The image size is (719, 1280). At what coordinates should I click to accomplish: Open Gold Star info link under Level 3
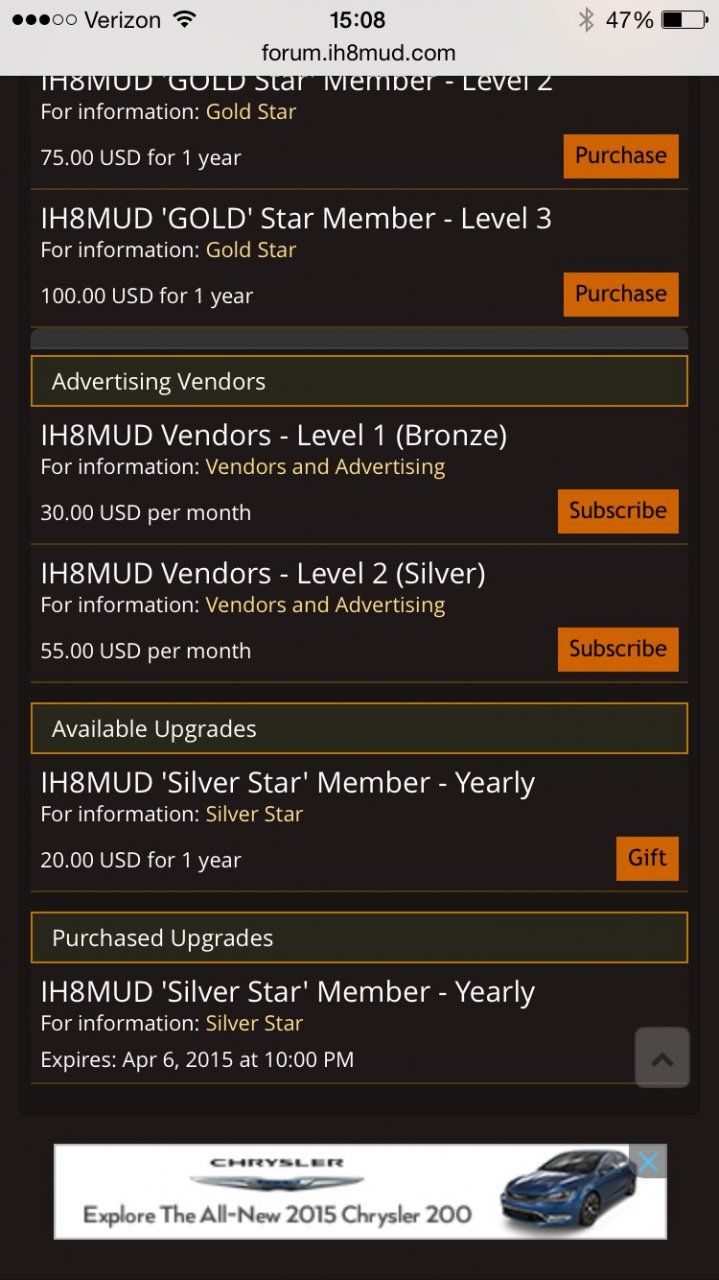click(x=250, y=250)
